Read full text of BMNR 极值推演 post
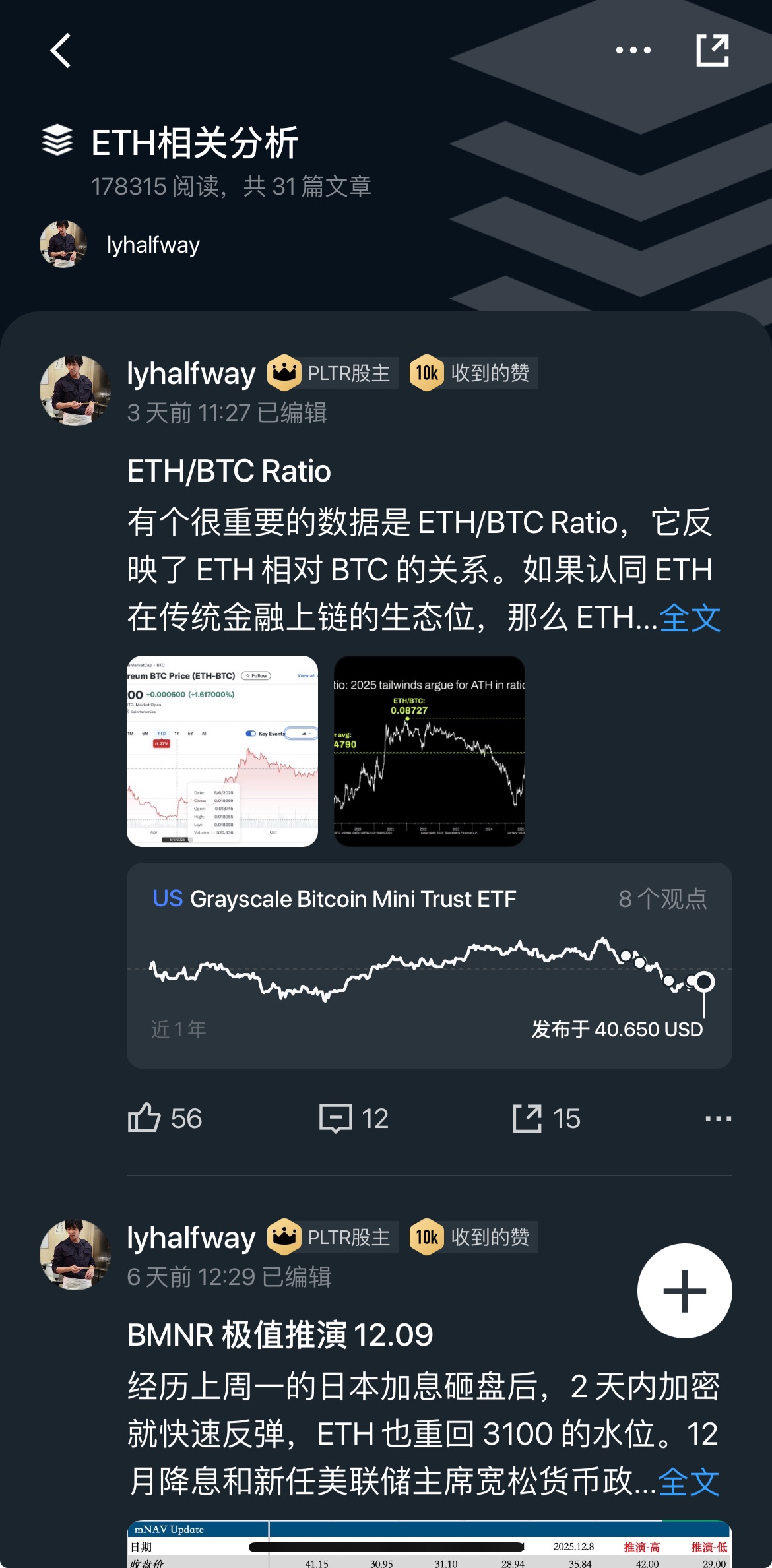The image size is (772, 1568). click(689, 1482)
